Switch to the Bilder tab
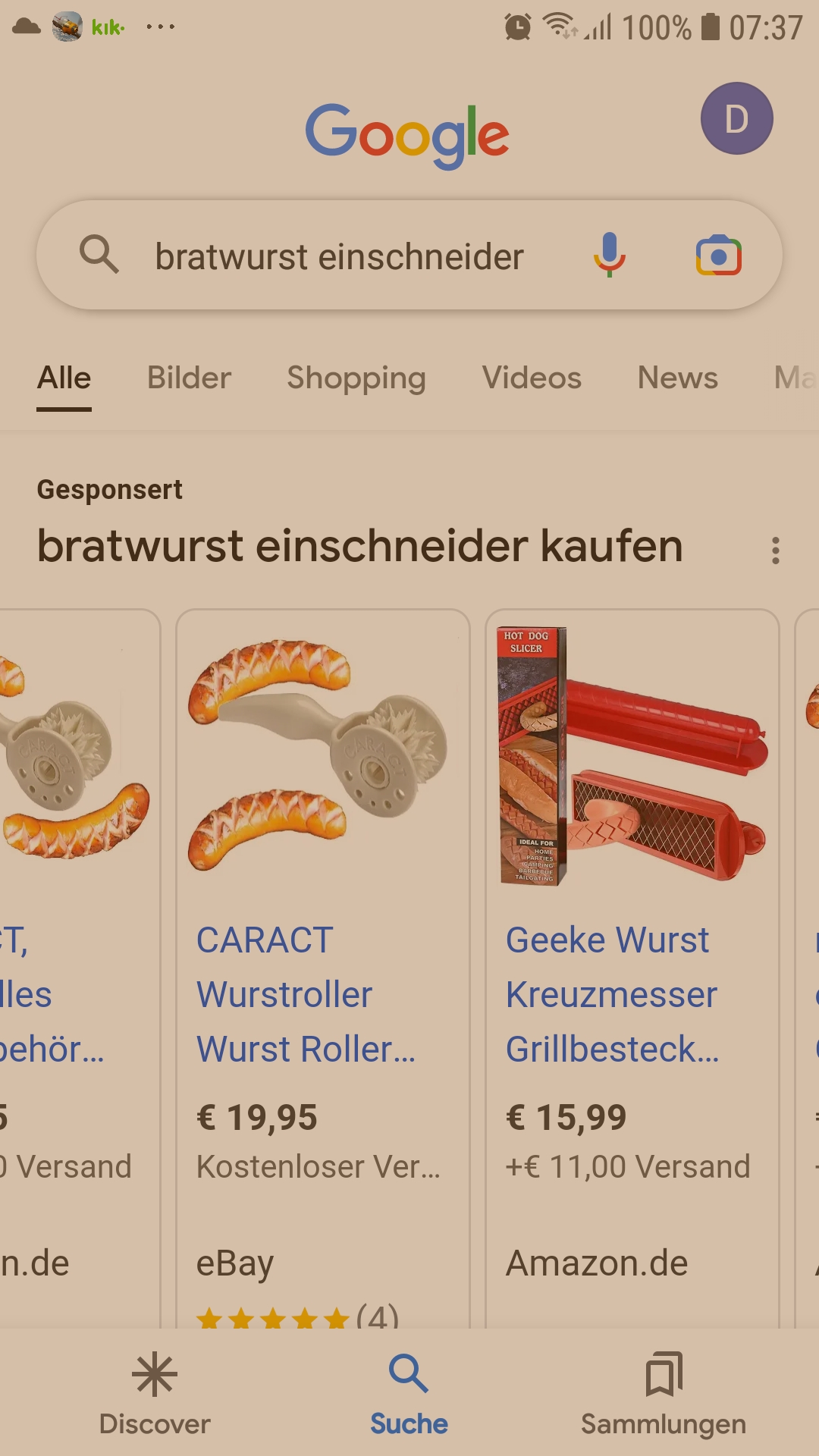Viewport: 819px width, 1456px height. [189, 378]
